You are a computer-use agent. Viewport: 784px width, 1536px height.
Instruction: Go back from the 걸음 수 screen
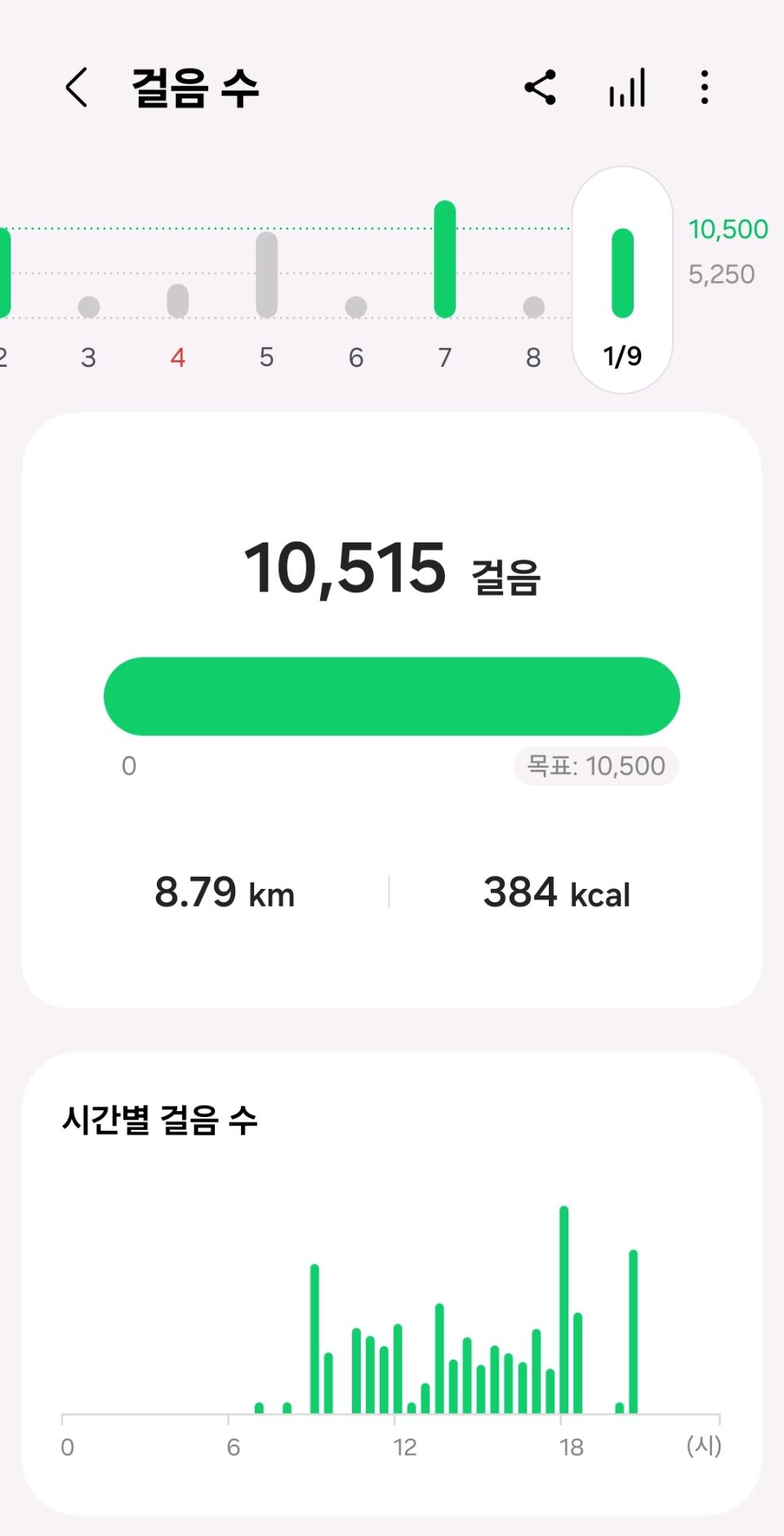click(x=77, y=87)
